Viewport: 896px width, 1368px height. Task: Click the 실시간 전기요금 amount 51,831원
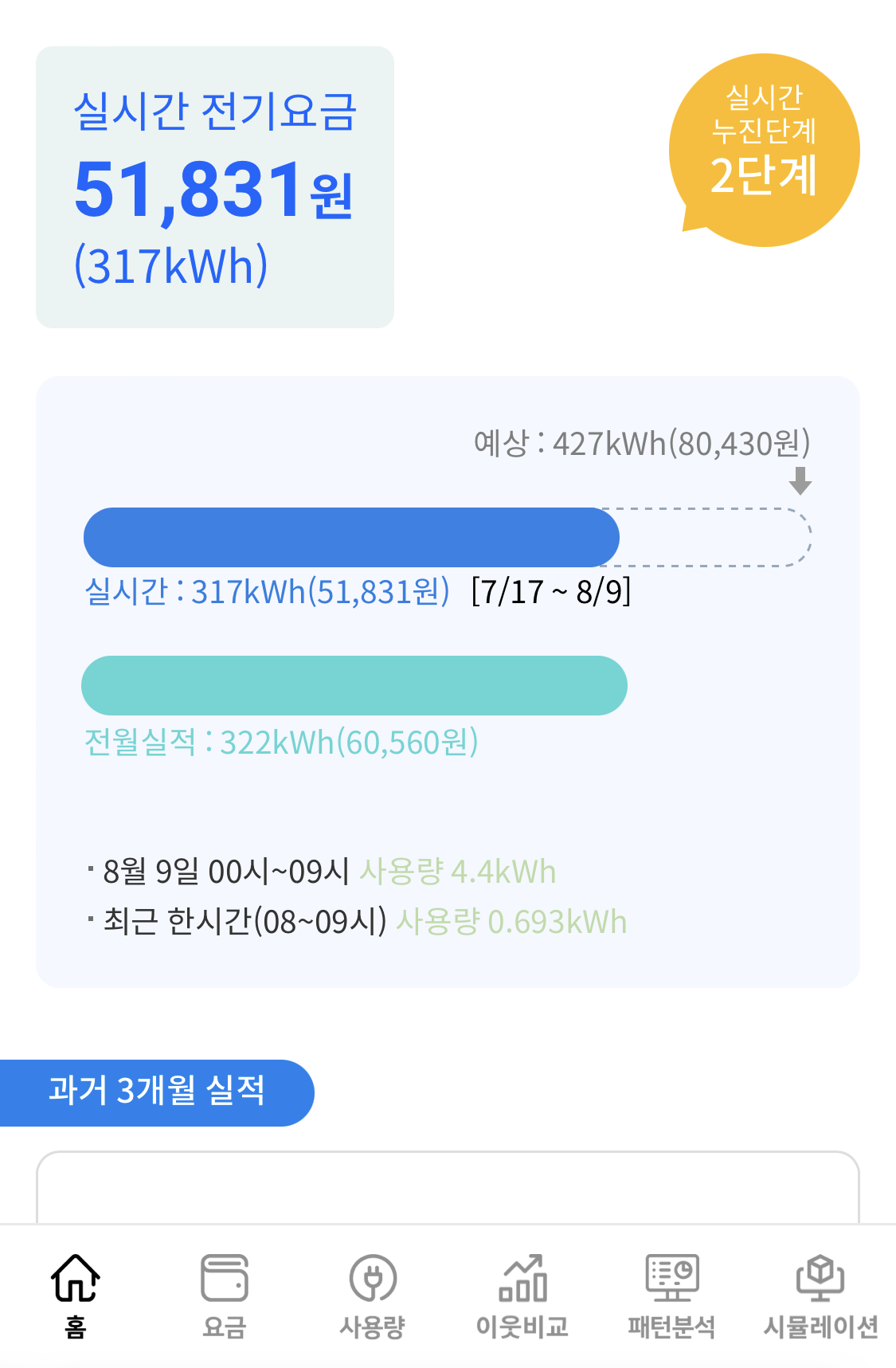click(213, 190)
